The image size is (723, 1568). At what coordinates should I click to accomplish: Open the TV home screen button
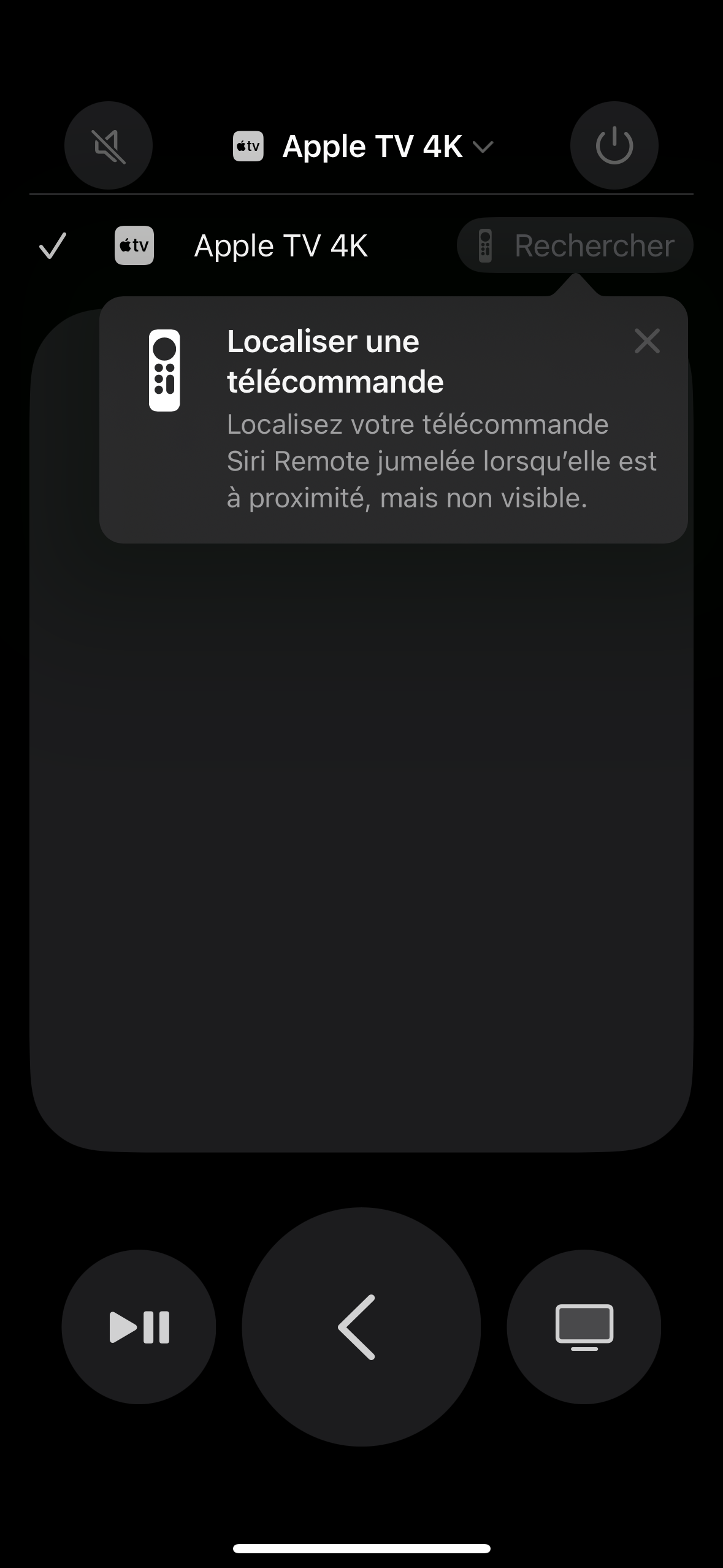coord(584,1327)
